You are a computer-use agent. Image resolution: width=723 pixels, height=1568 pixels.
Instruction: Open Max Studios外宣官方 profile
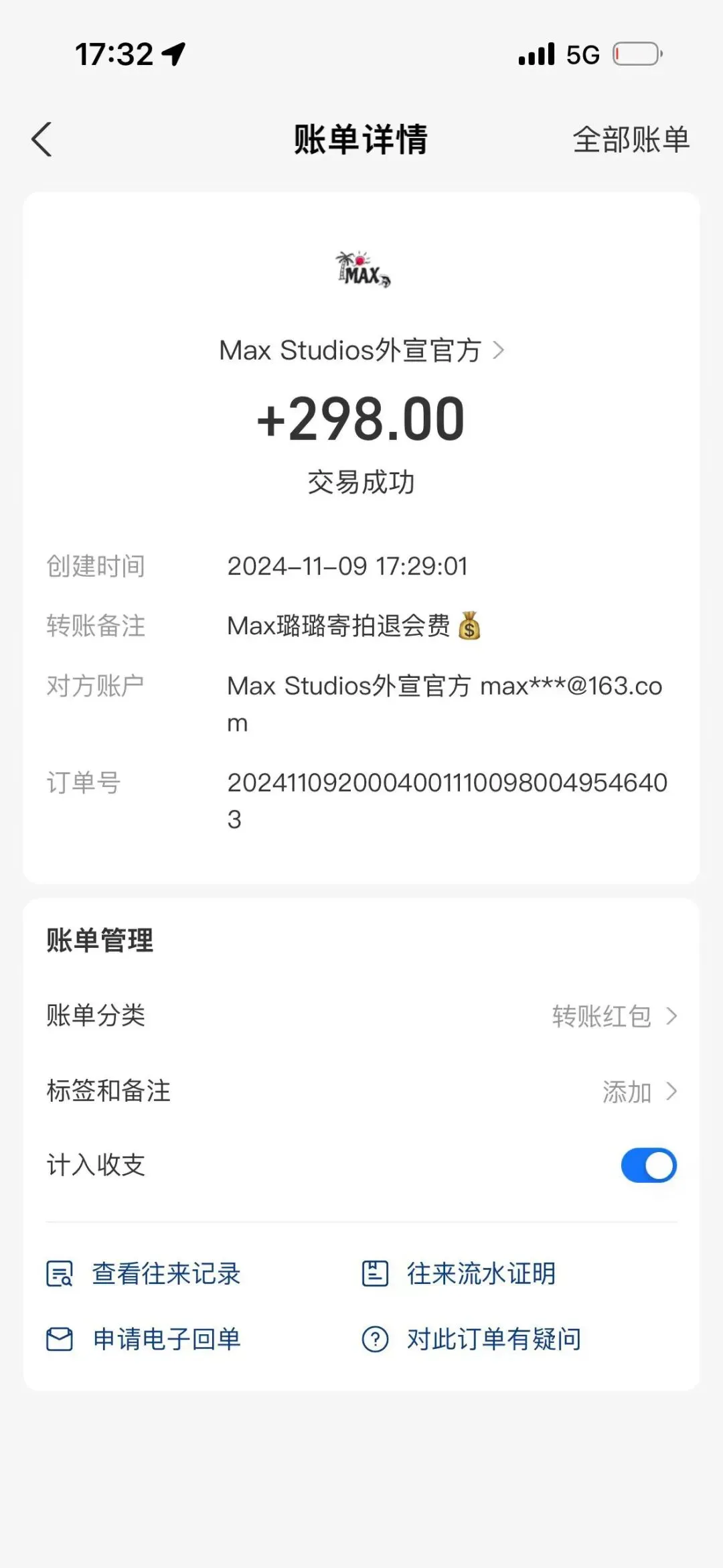click(x=361, y=350)
